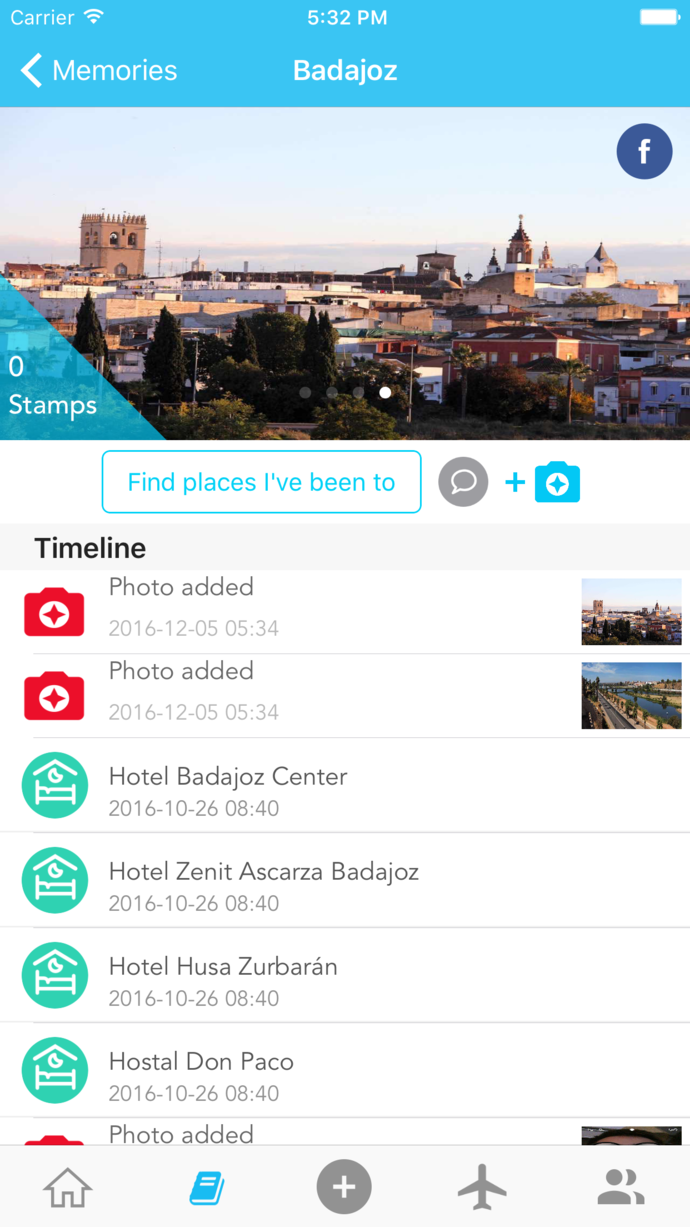Select Hotel Husa Zurbarán in timeline
This screenshot has height=1227, width=690.
point(223,975)
